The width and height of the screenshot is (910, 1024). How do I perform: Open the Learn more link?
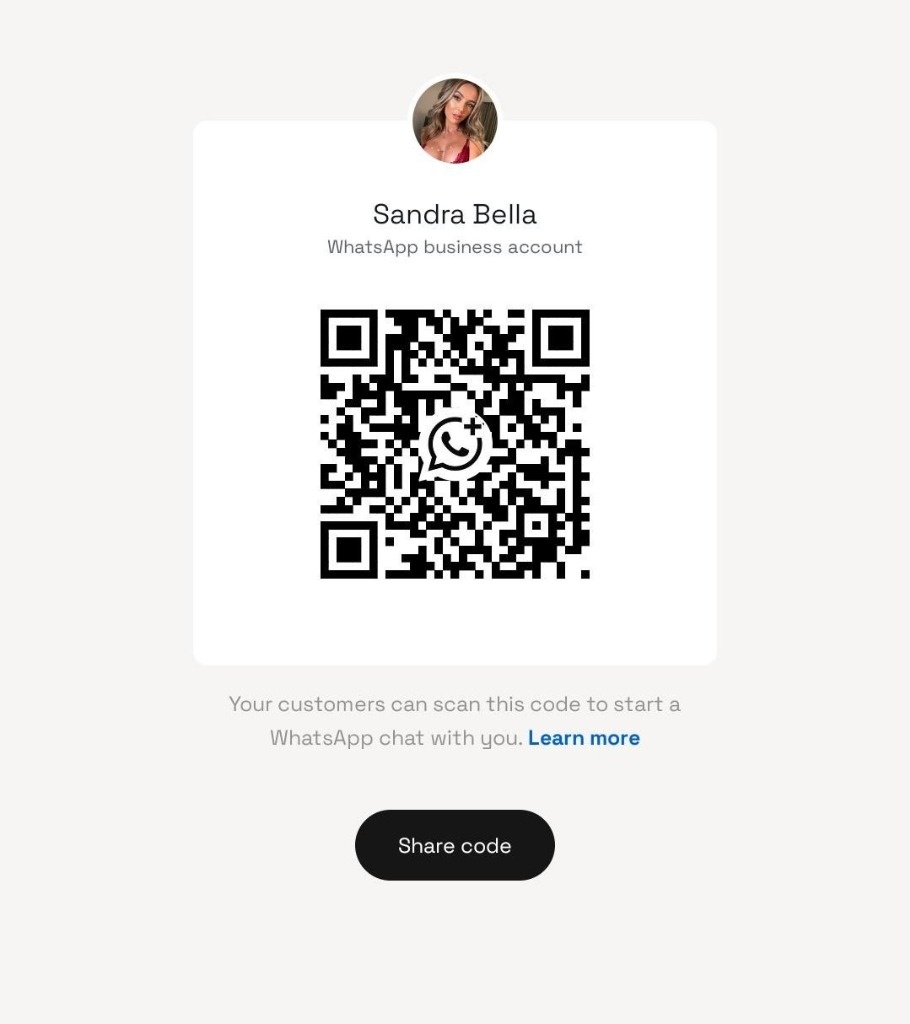(x=584, y=738)
